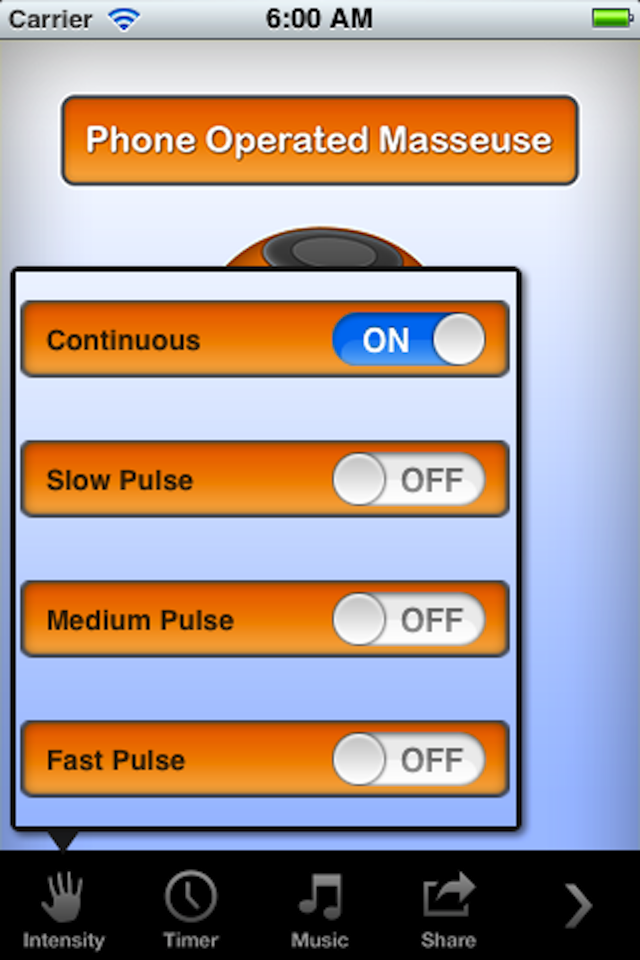Image resolution: width=640 pixels, height=960 pixels.
Task: Switch to the Timer tab
Action: point(191,908)
